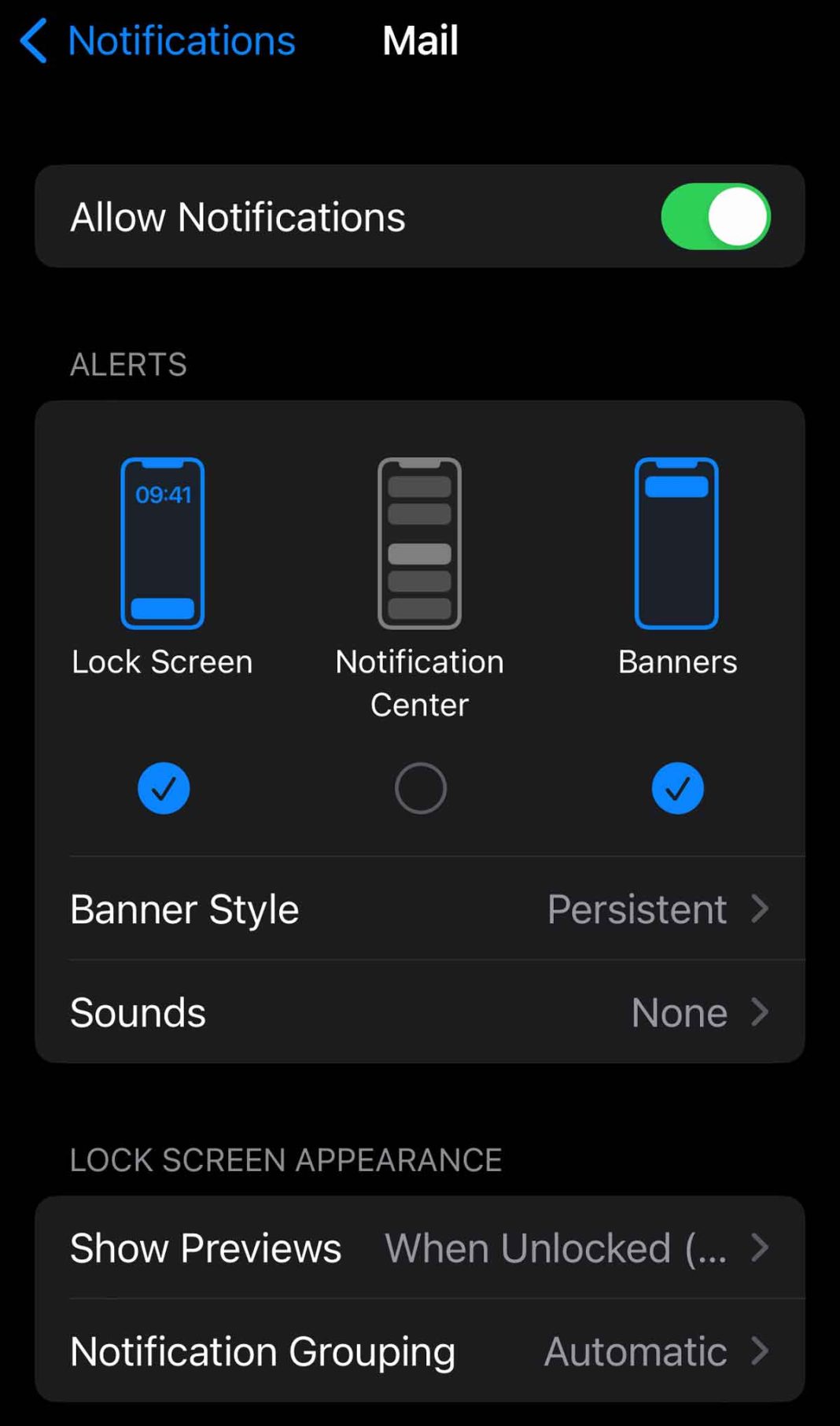Open Banner Style setting
Image resolution: width=840 pixels, height=1426 pixels.
click(x=420, y=909)
